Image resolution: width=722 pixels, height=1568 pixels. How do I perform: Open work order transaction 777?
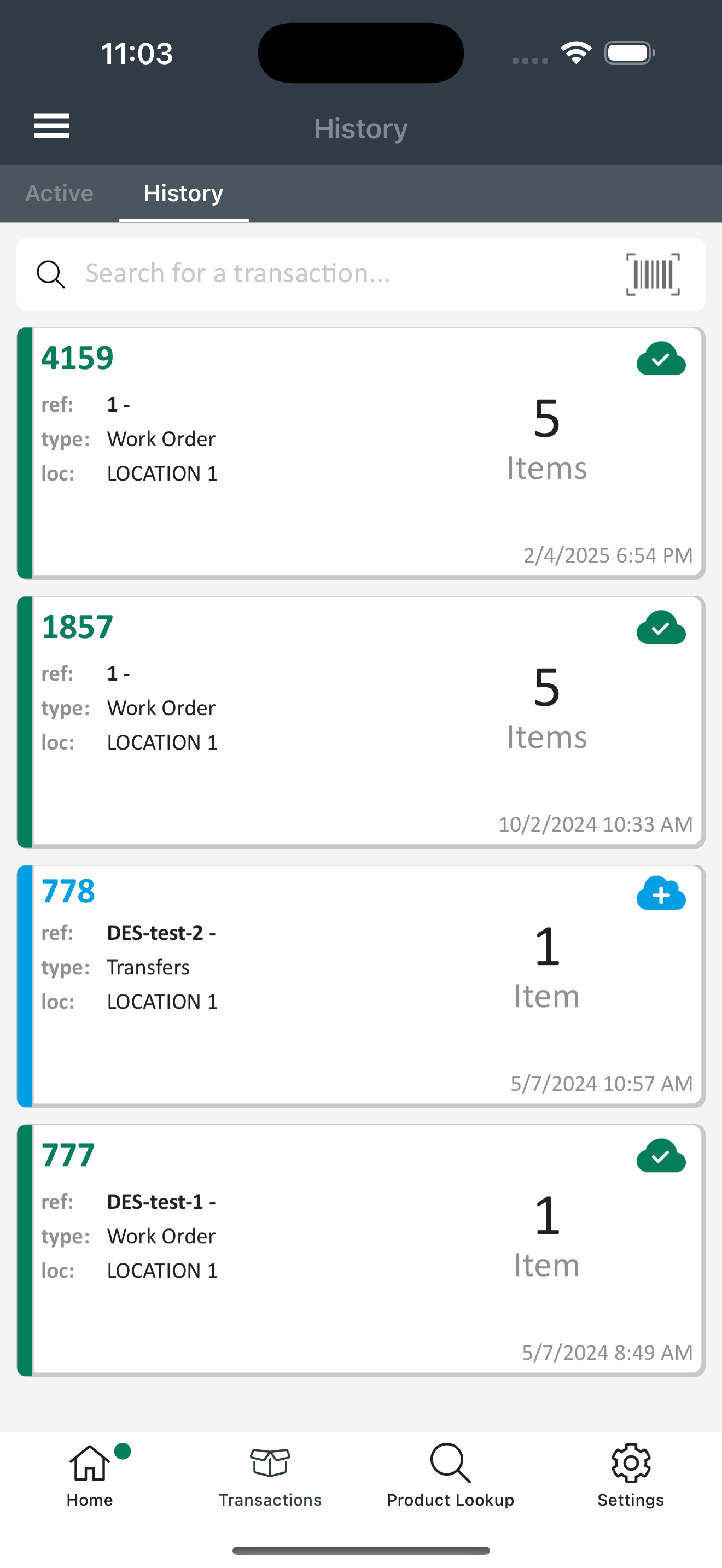(x=361, y=1250)
